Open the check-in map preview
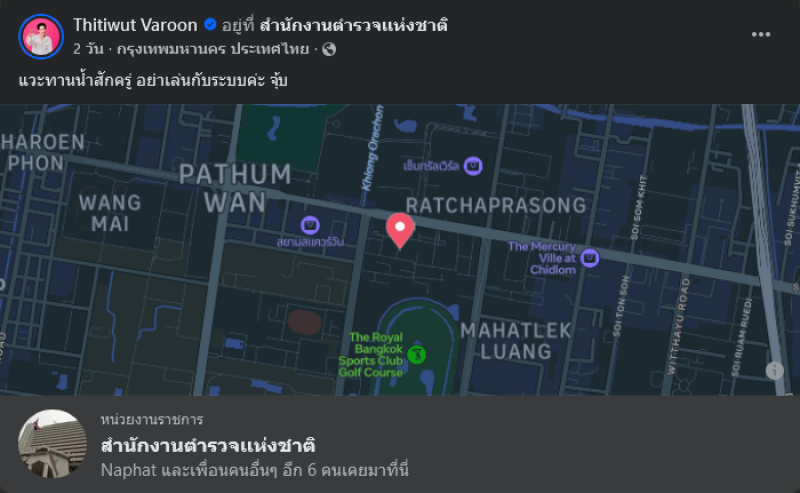 [x=400, y=250]
